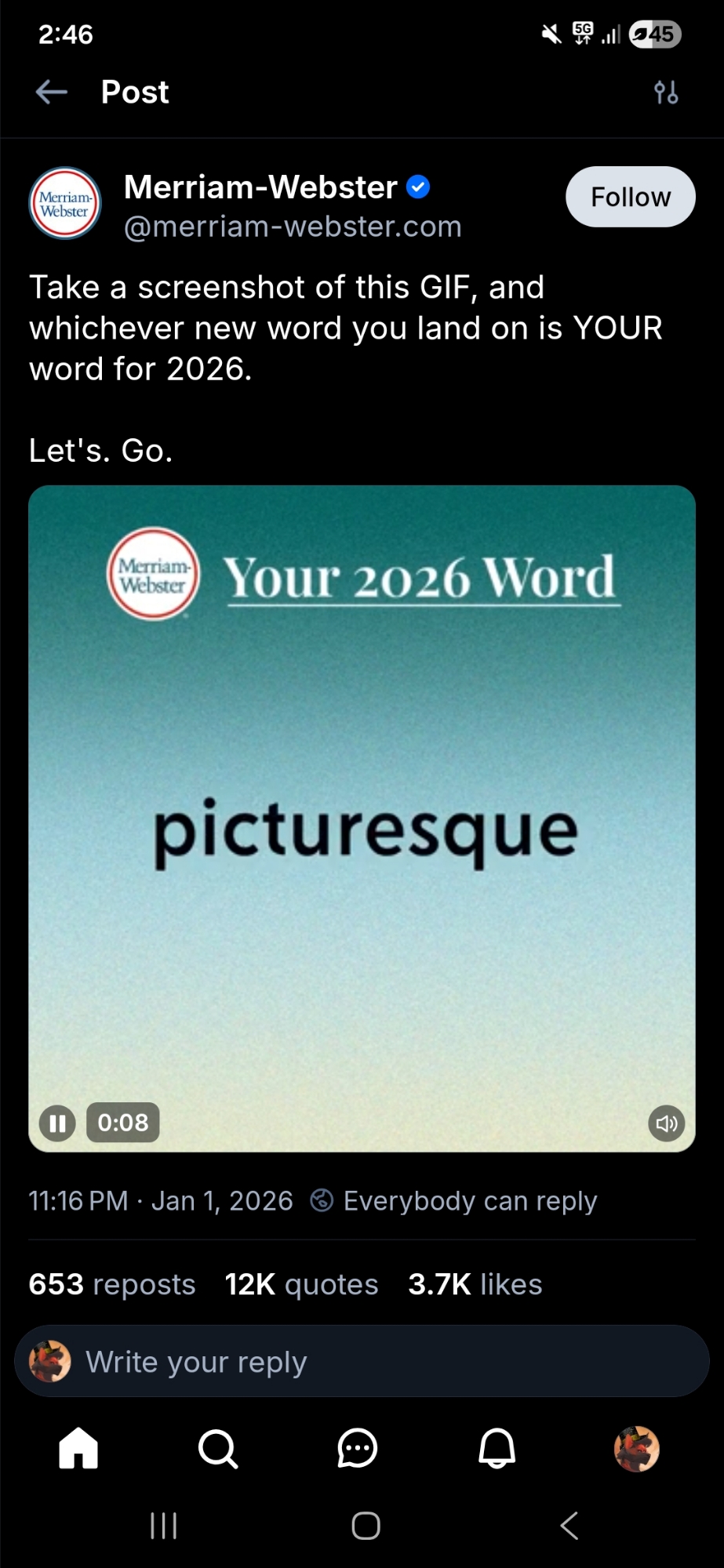View the 12K quotes
This screenshot has height=1568, width=724.
(x=301, y=1284)
